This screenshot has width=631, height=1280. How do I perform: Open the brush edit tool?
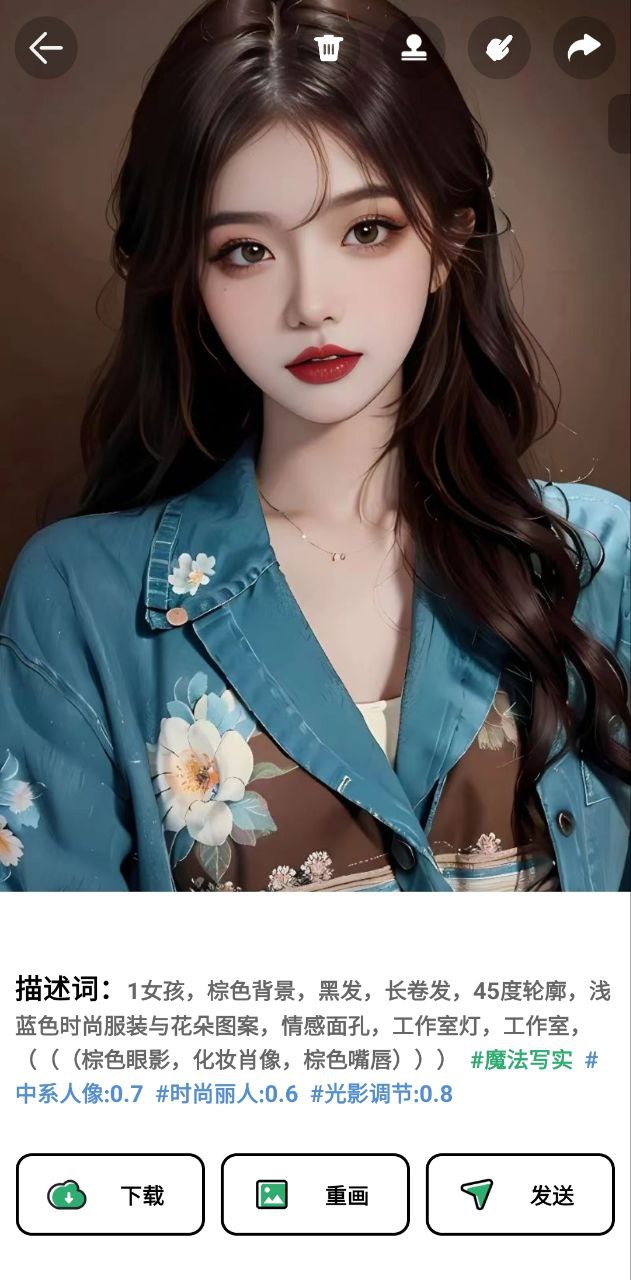pos(499,48)
